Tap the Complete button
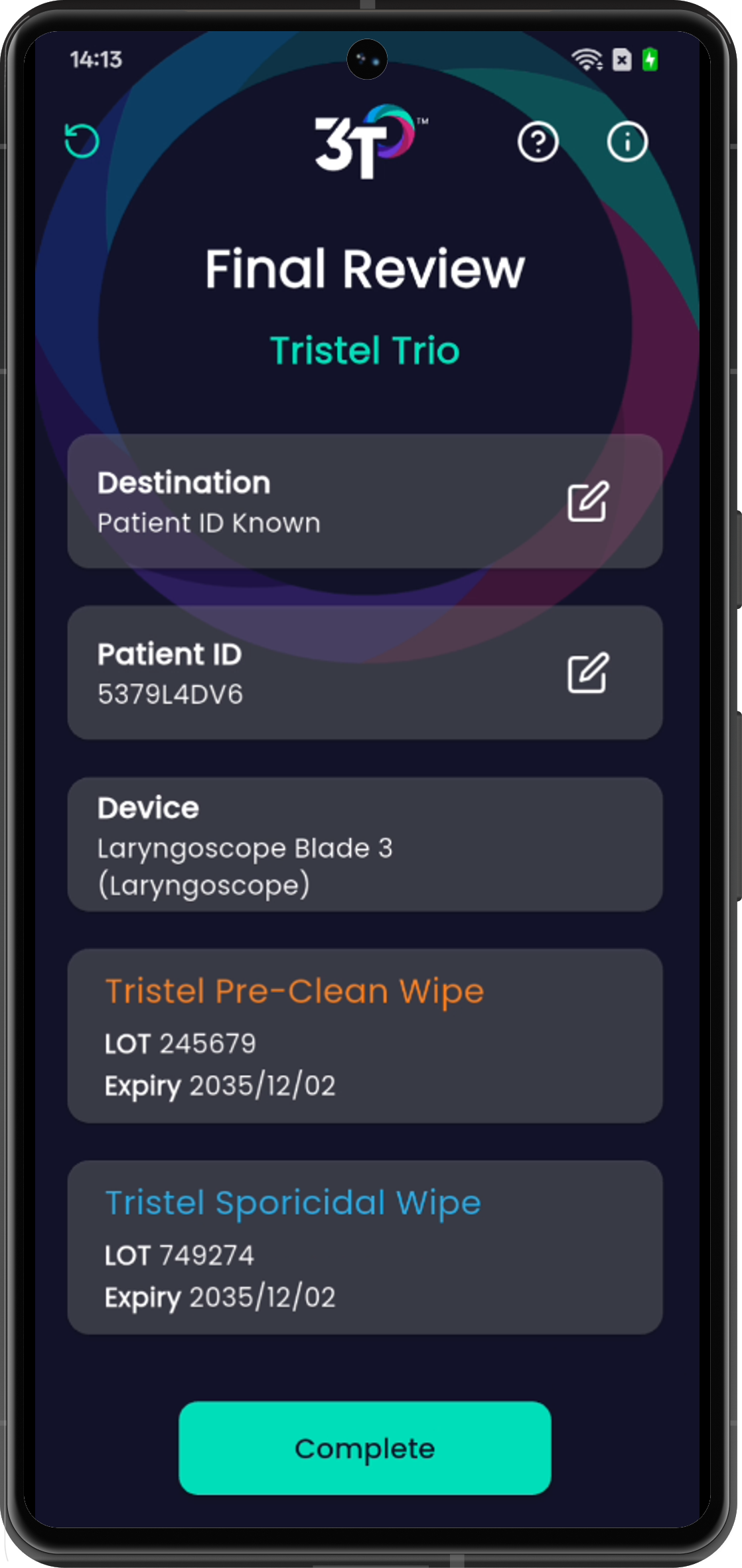This screenshot has width=742, height=1568. coord(365,1448)
